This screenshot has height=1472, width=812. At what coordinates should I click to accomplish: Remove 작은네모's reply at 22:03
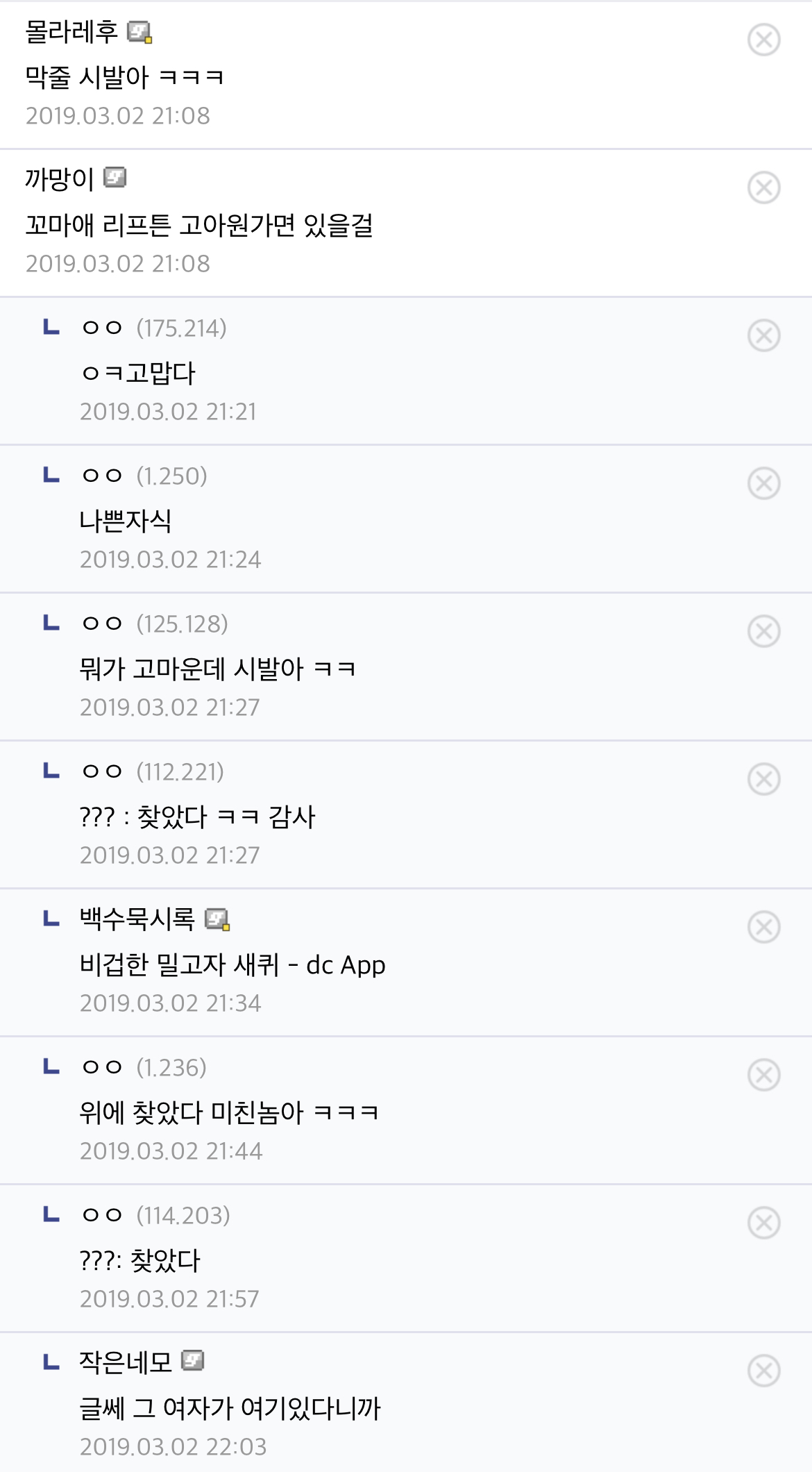764,1371
